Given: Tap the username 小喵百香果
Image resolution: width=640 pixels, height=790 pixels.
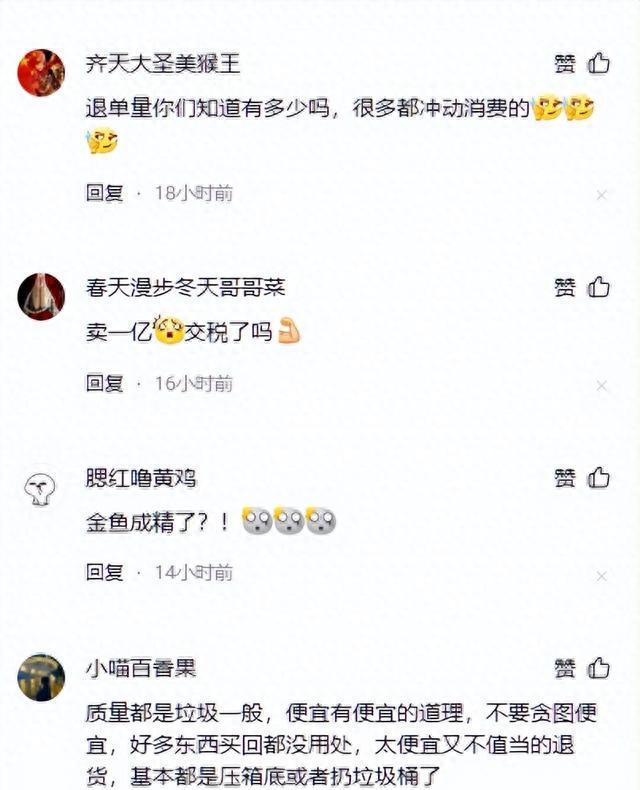Looking at the screenshot, I should tap(139, 668).
